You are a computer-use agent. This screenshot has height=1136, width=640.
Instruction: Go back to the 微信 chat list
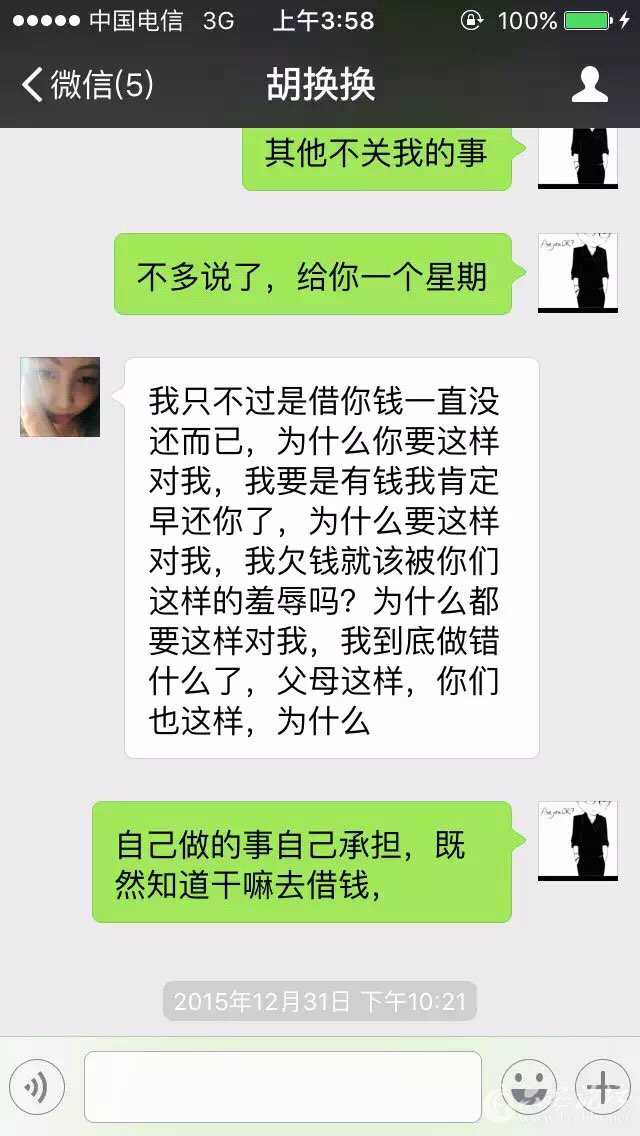[x=87, y=84]
